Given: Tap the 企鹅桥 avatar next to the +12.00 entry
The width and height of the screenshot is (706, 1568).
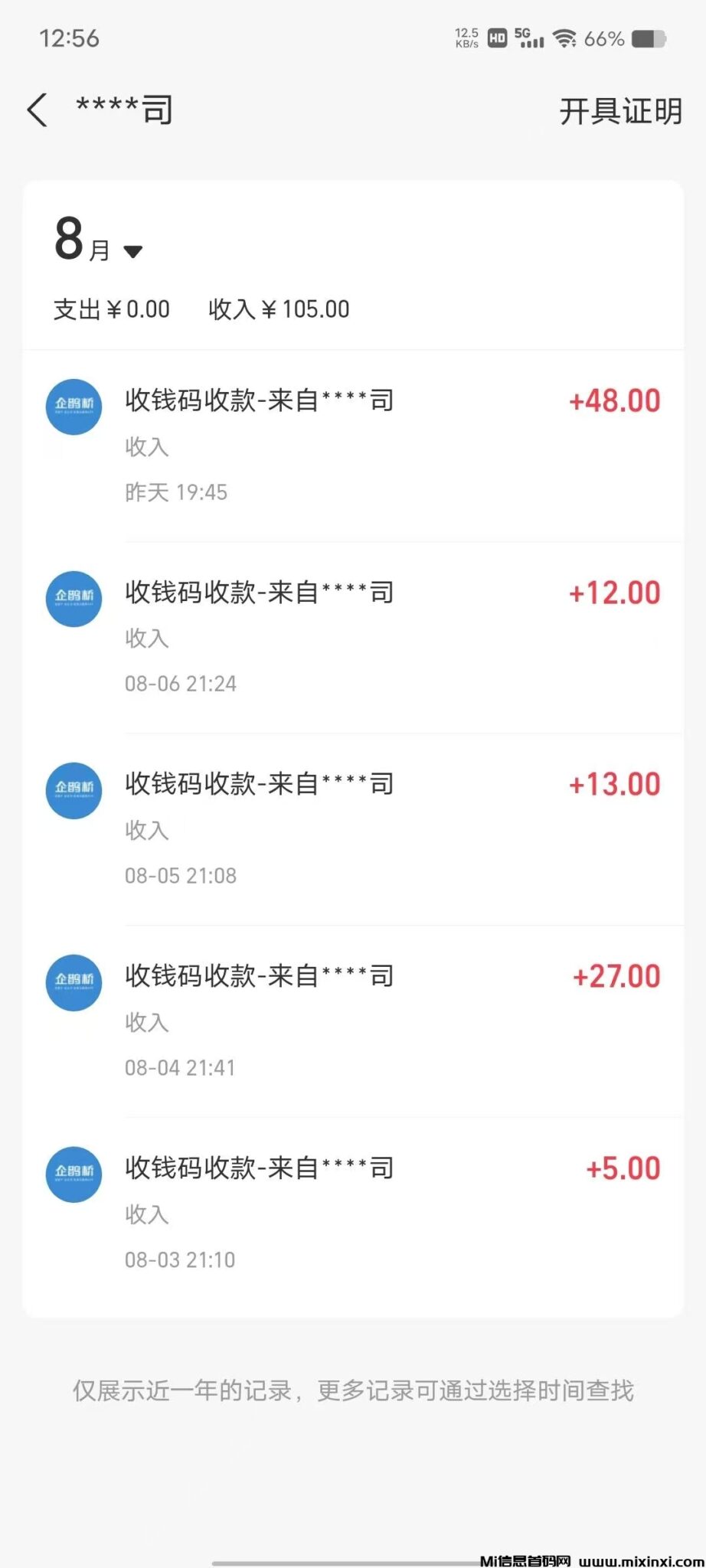Looking at the screenshot, I should (x=74, y=599).
